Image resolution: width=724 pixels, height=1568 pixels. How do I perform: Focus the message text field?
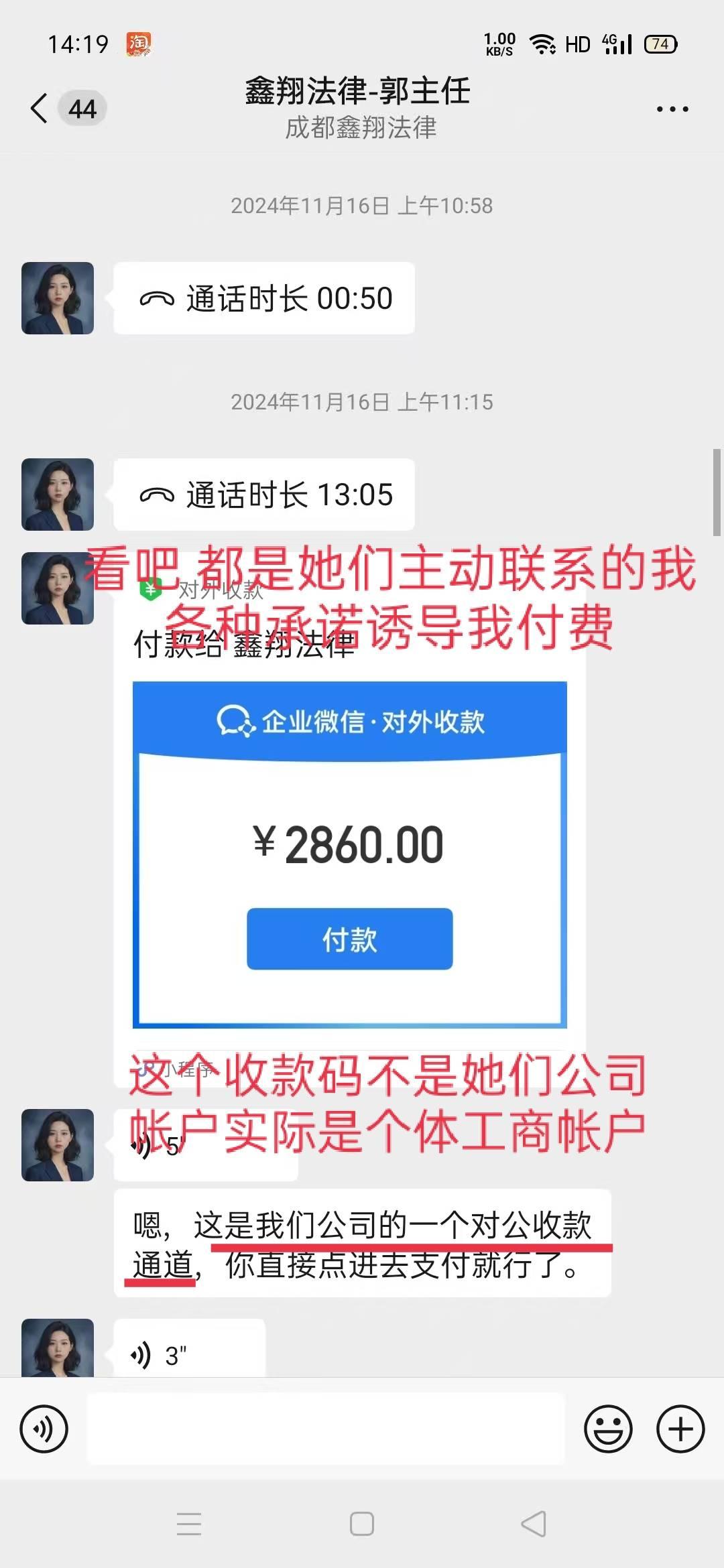click(326, 1429)
